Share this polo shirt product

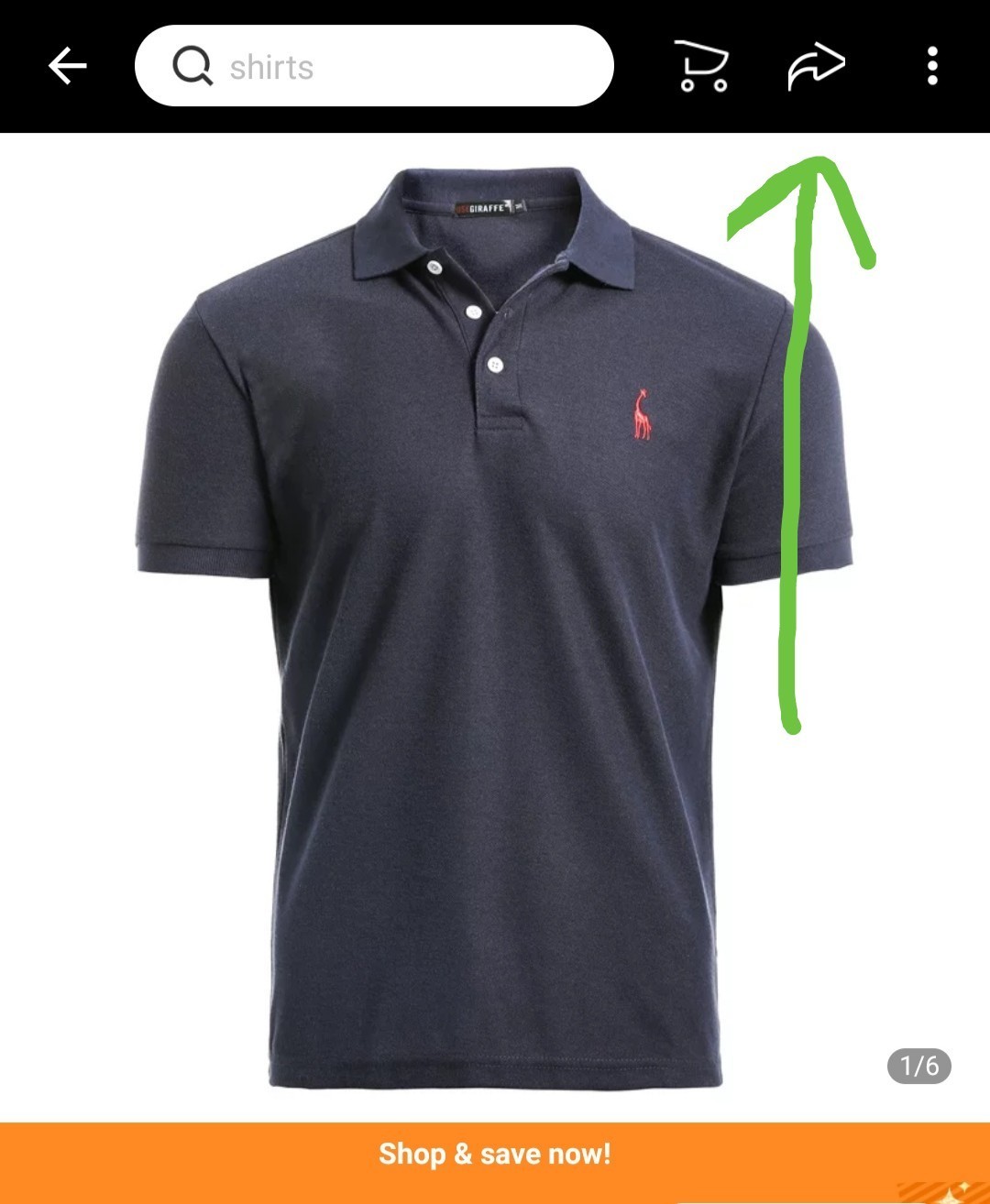pos(816,66)
